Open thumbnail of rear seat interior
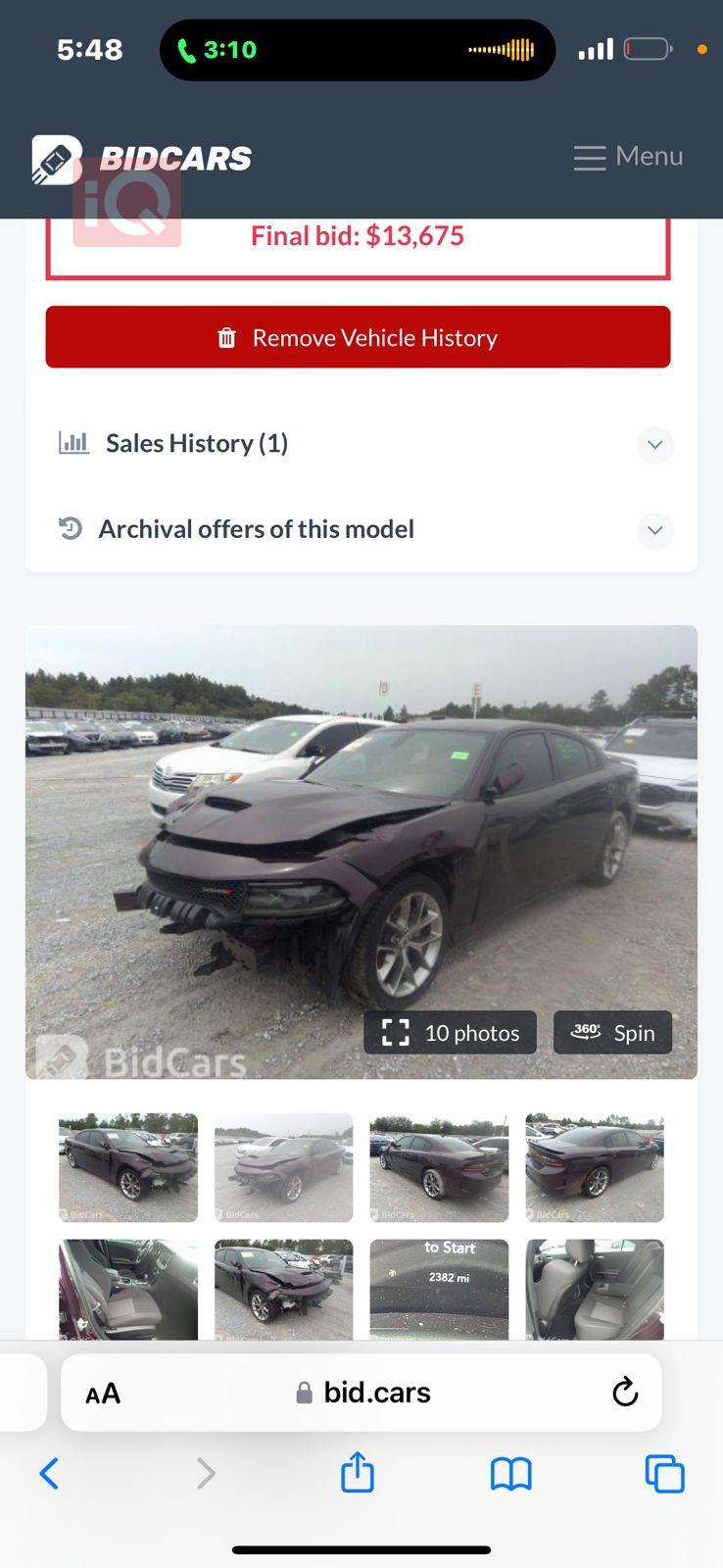 pyautogui.click(x=595, y=1288)
